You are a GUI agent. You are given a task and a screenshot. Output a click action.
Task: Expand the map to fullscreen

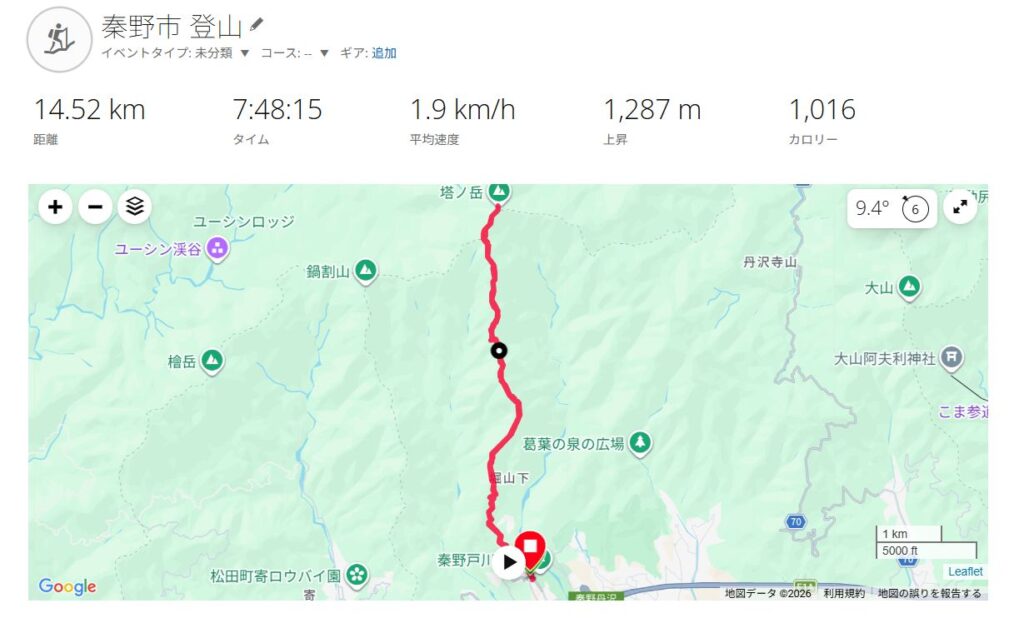959,207
